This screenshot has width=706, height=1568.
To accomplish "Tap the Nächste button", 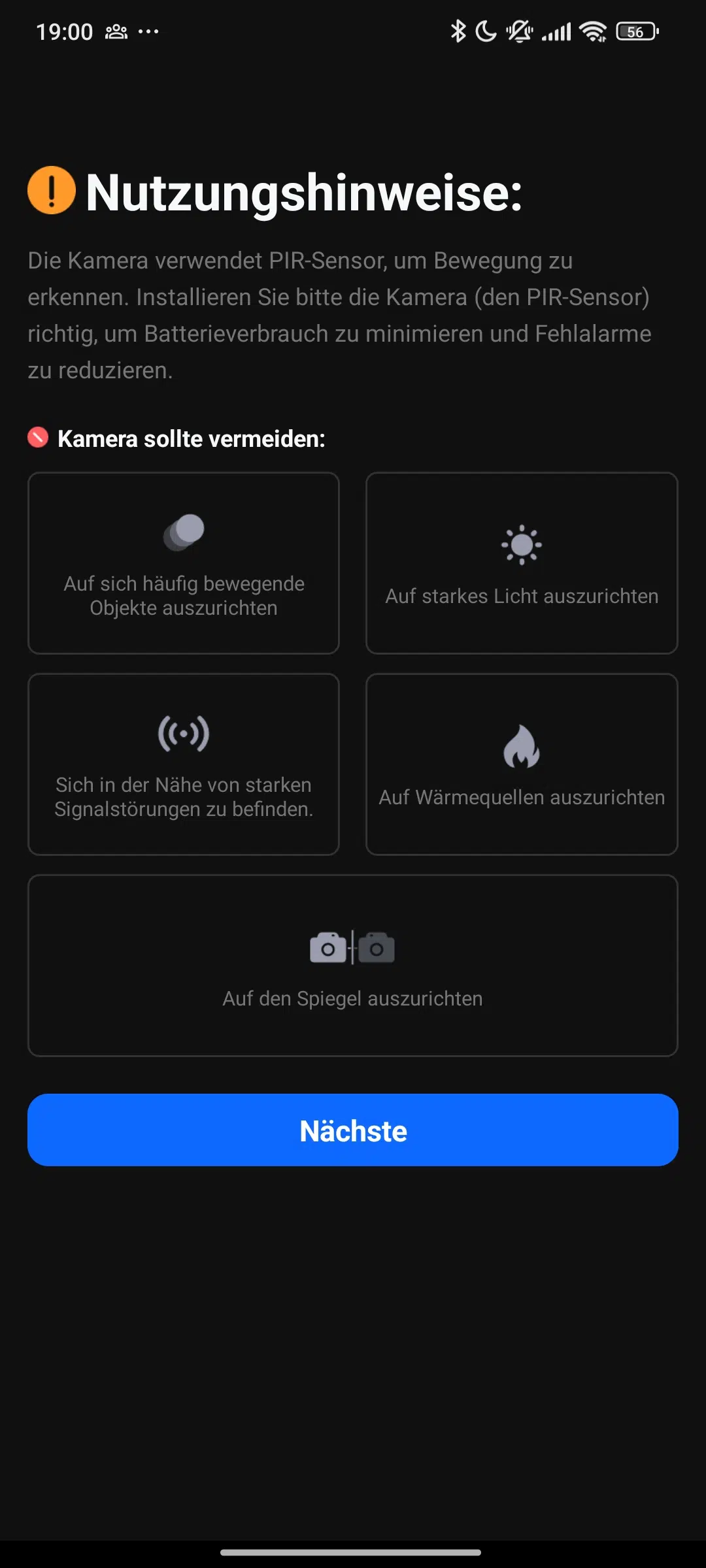I will coord(353,1130).
